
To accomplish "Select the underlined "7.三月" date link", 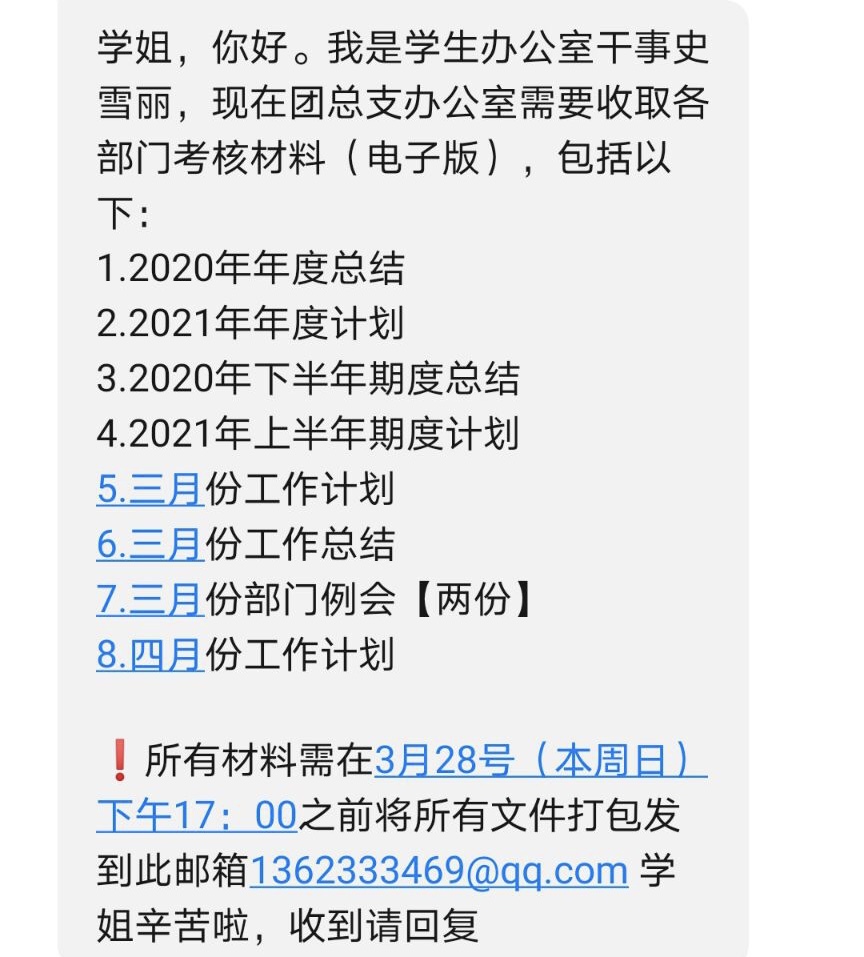I will (x=150, y=599).
